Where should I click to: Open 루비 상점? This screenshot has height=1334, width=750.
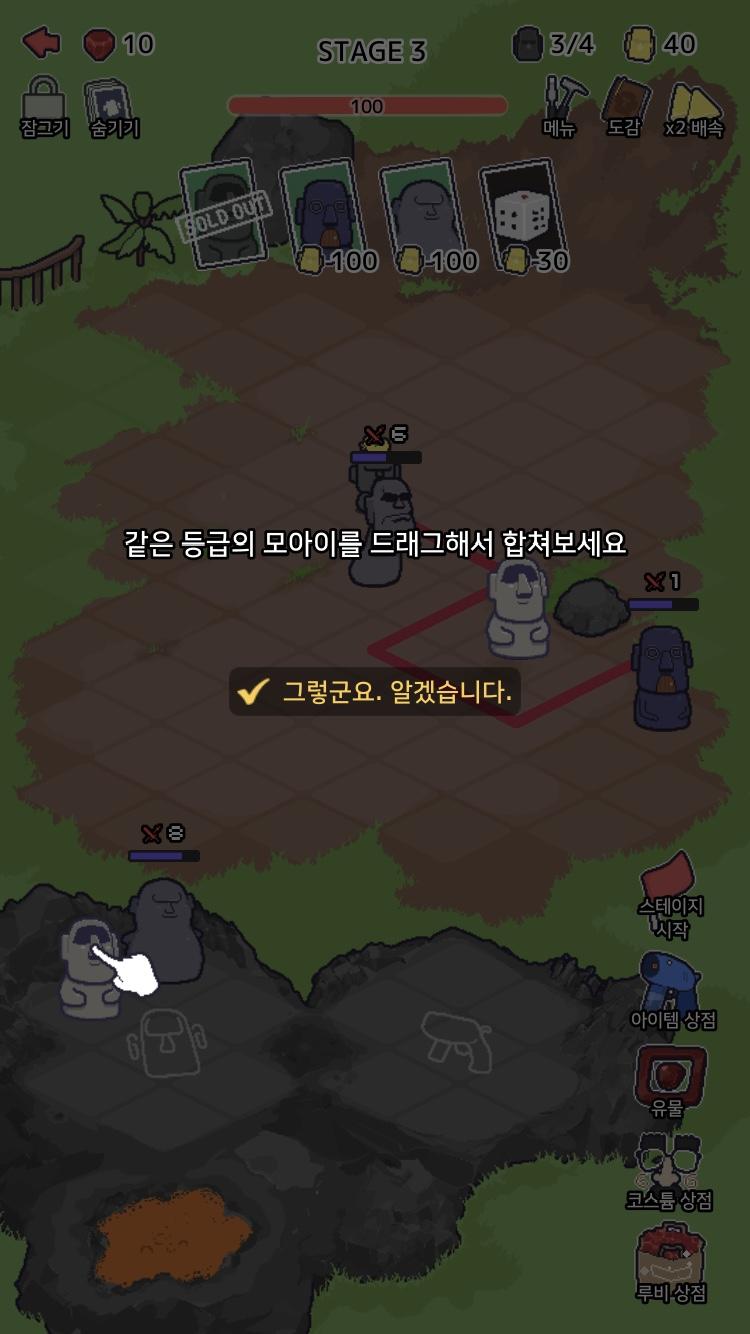[x=670, y=1262]
